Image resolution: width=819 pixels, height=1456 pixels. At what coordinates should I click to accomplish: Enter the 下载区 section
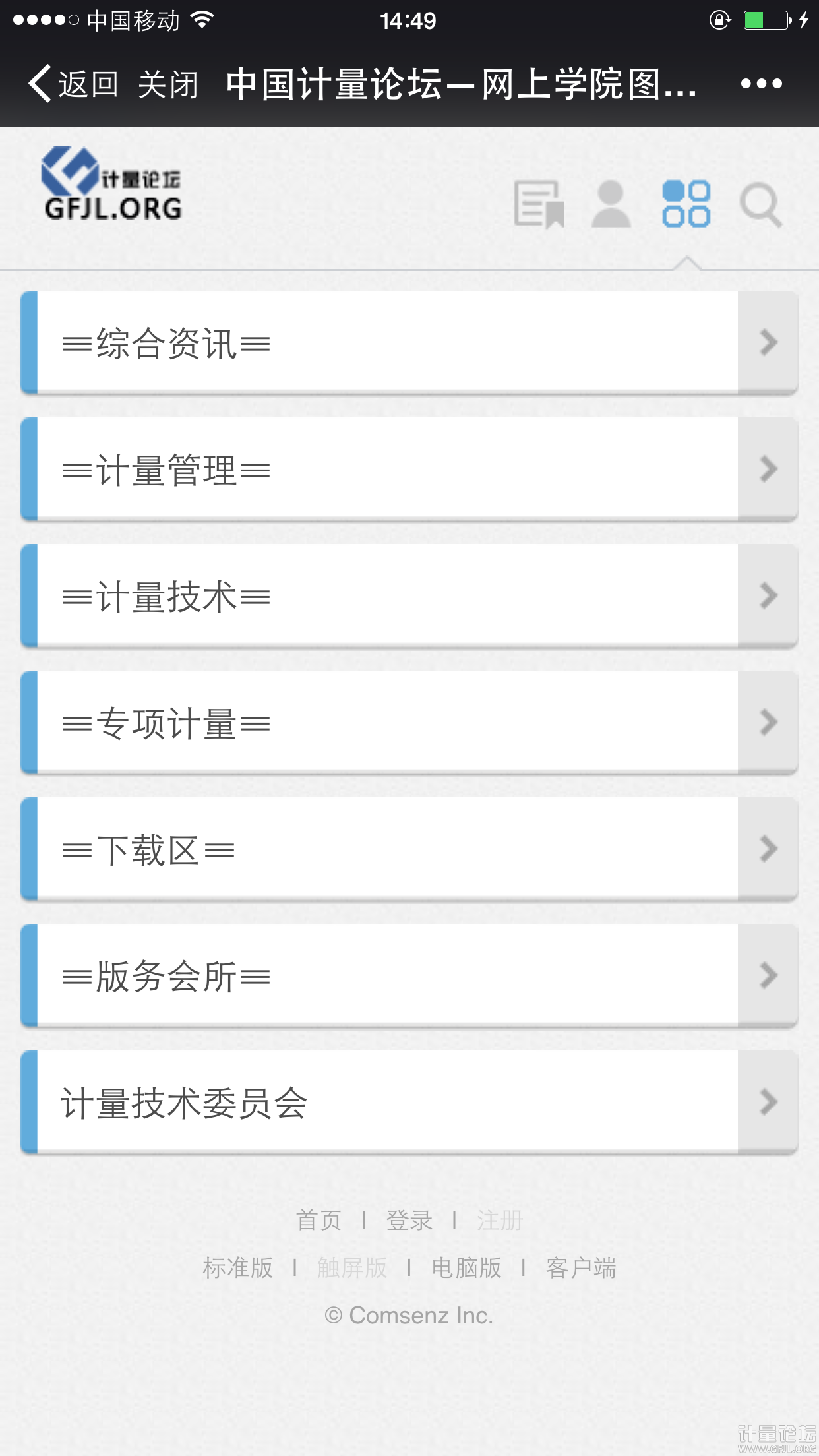point(409,849)
